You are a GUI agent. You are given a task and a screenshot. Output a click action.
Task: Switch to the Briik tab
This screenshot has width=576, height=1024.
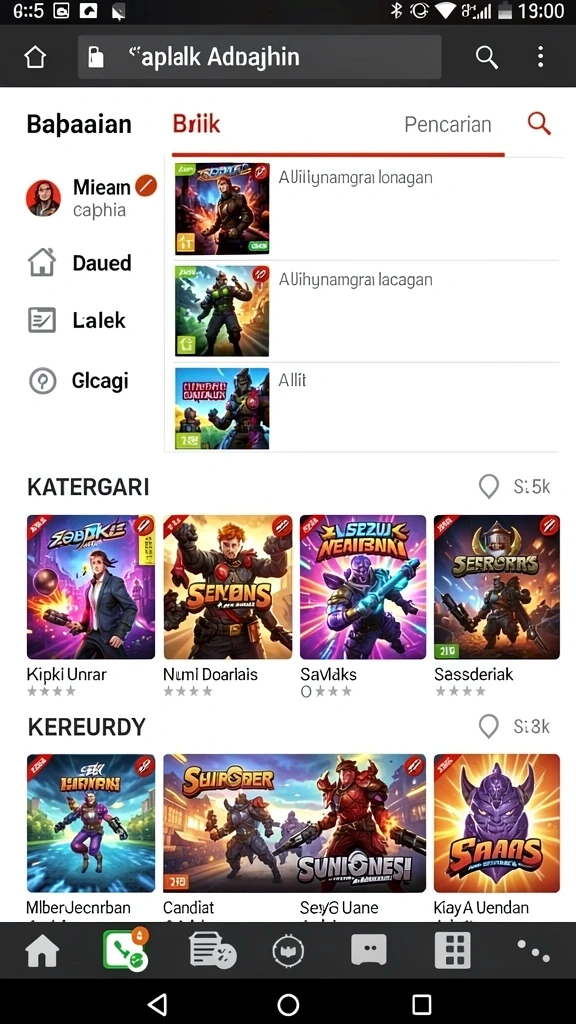coord(196,123)
